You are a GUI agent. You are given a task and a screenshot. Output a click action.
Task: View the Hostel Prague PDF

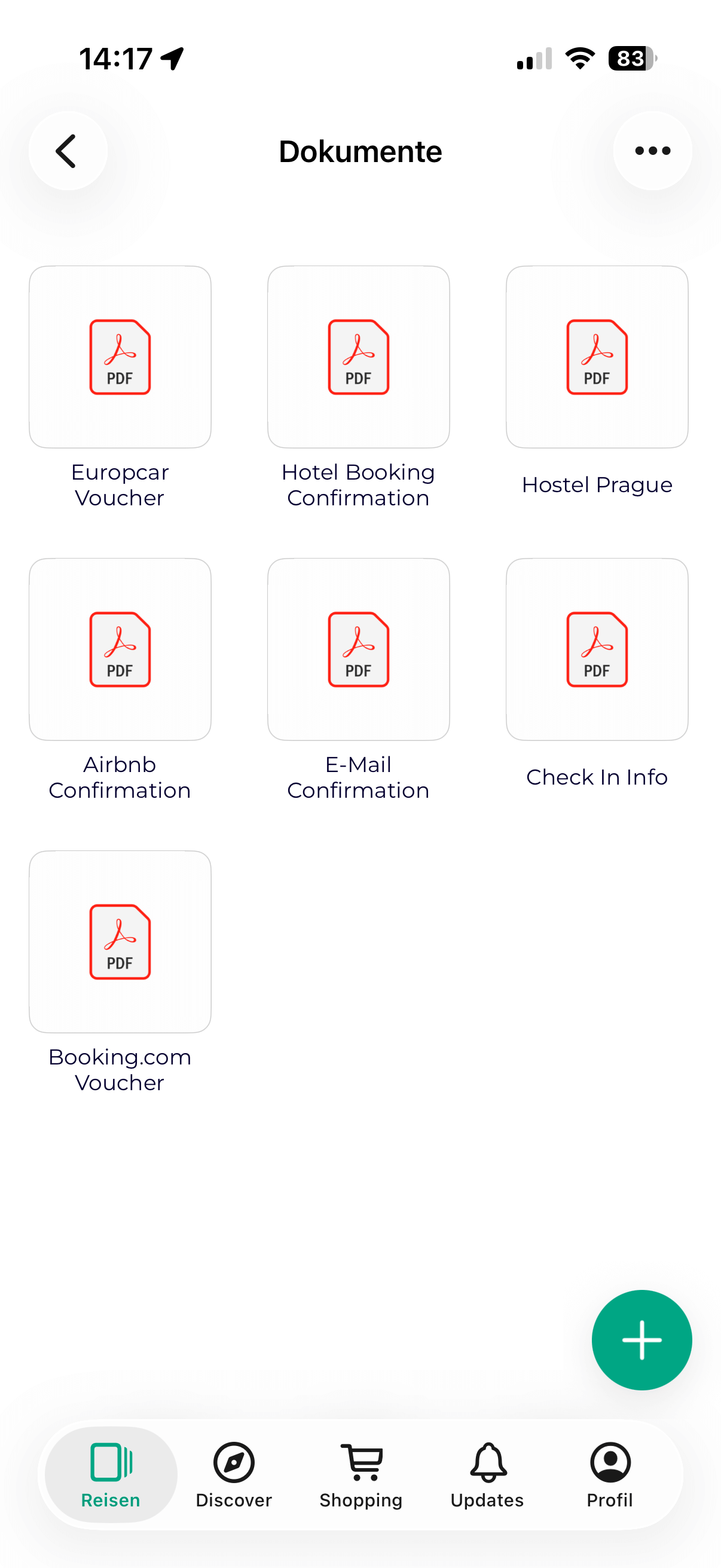tap(597, 357)
